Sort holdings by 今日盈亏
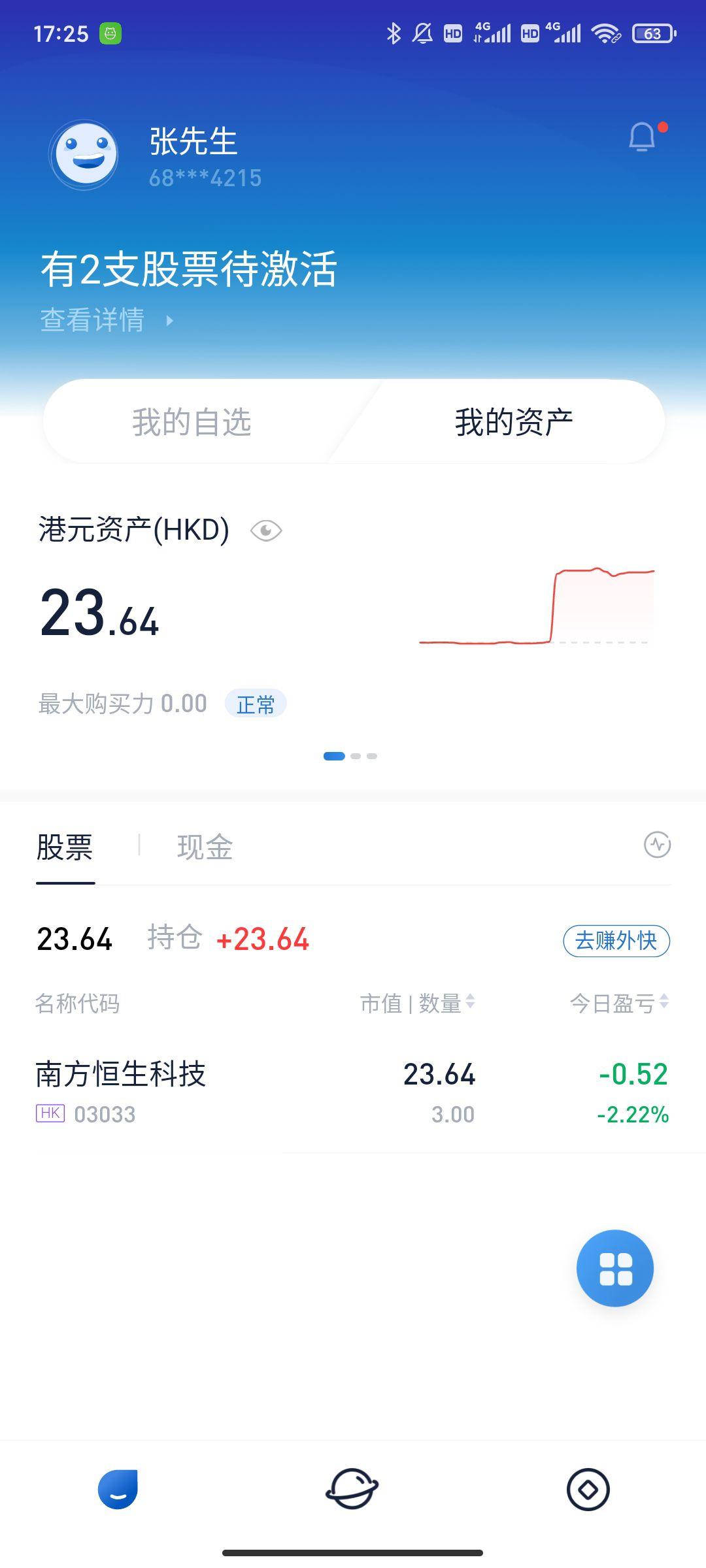The image size is (706, 1568). pos(619,1003)
